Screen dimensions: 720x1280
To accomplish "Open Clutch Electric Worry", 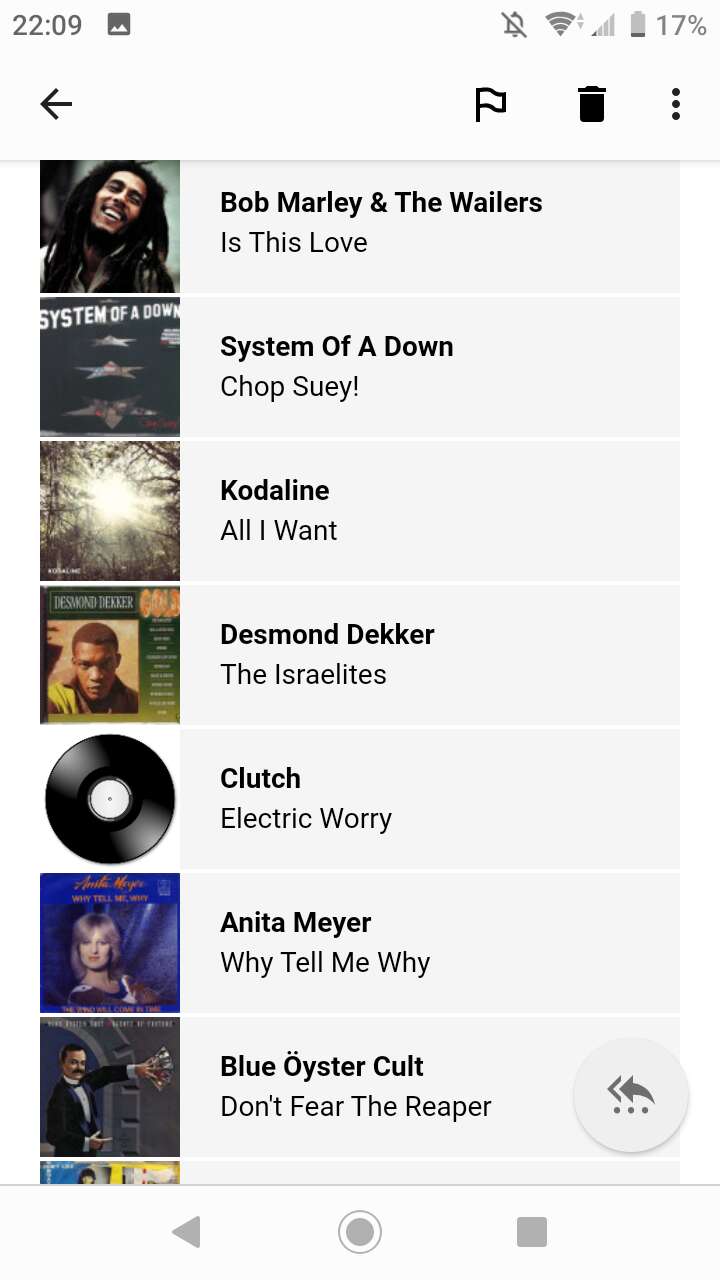I will [x=360, y=799].
